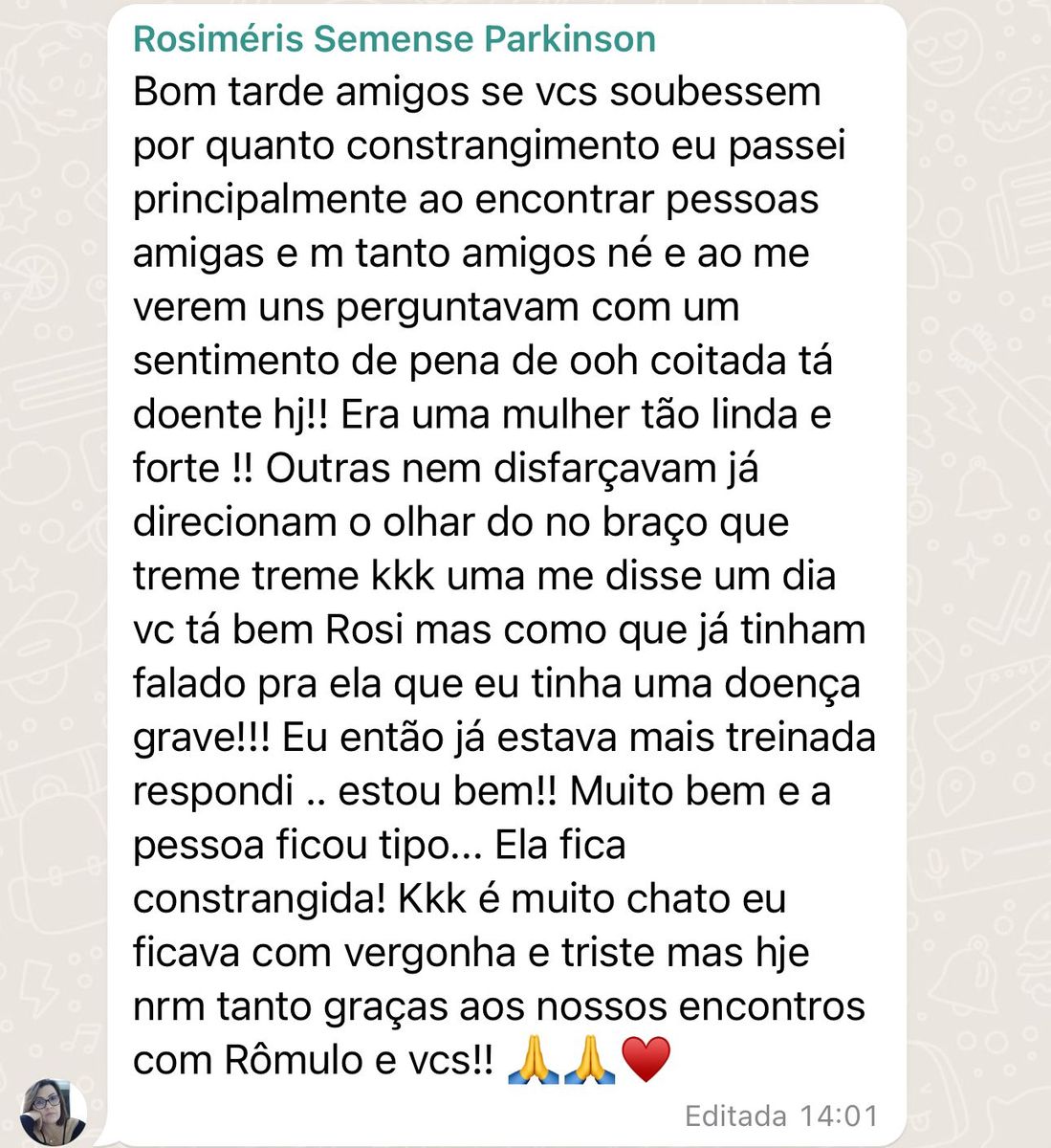Tap the sender's profile picture

(54, 1112)
